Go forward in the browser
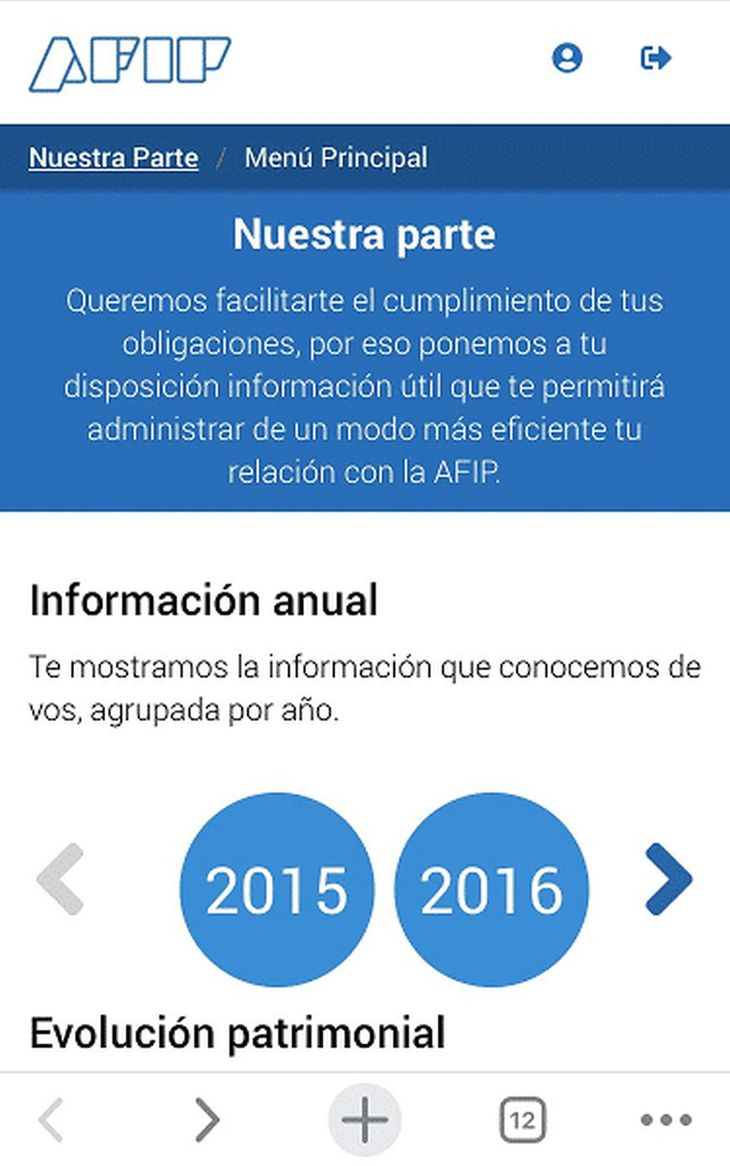The width and height of the screenshot is (730, 1166). point(206,1120)
